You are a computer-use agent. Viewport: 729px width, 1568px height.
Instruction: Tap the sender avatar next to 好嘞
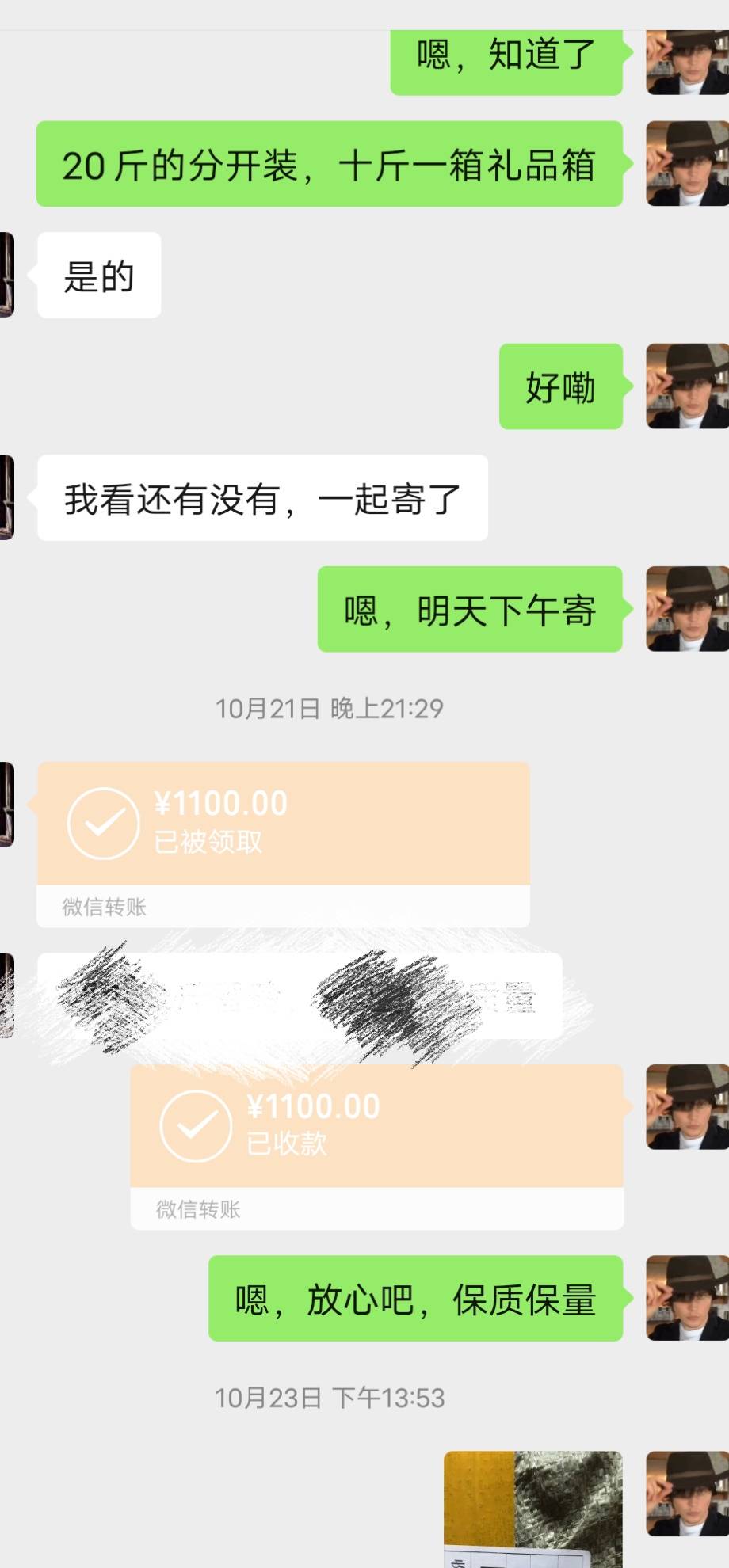[x=687, y=386]
